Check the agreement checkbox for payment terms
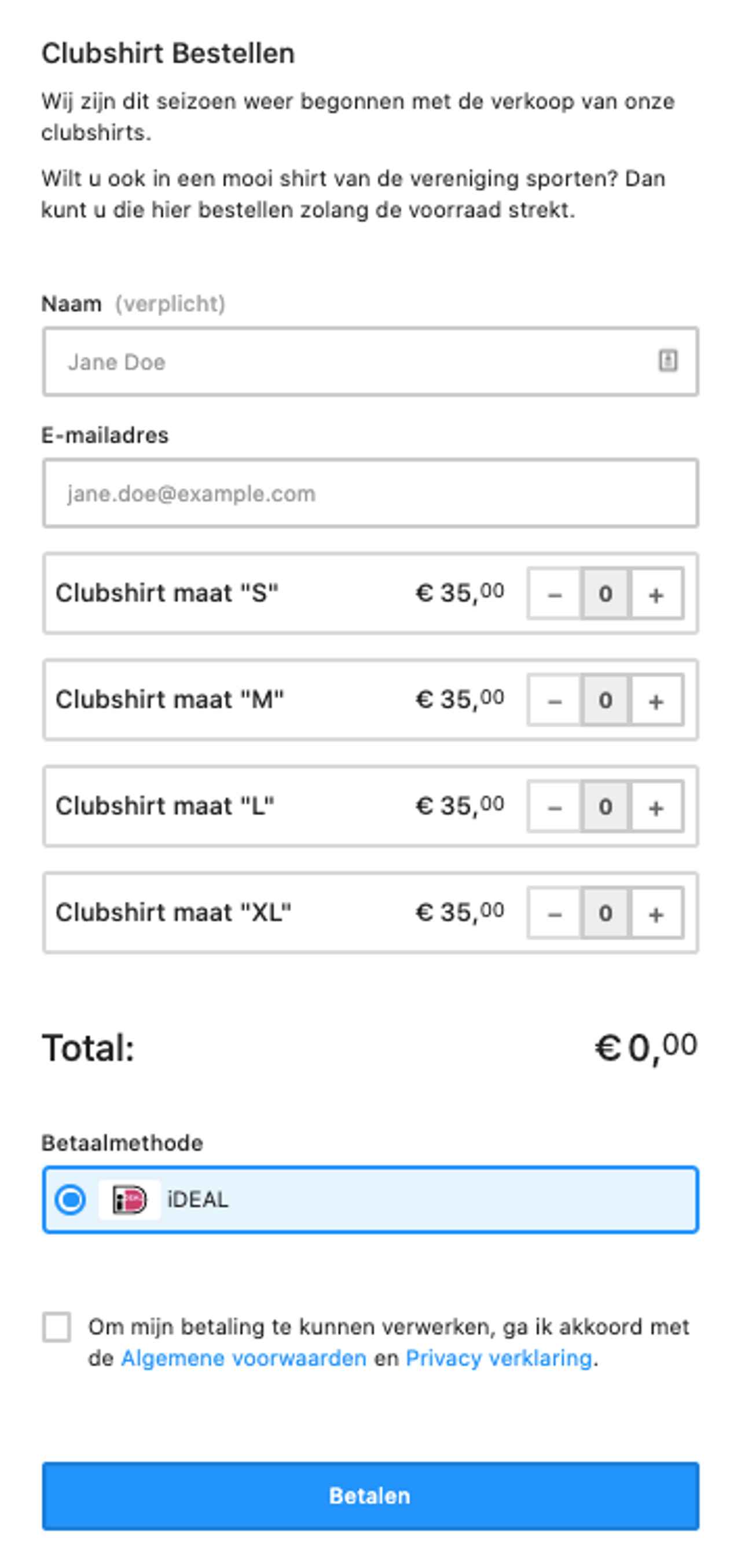Screen dimensions: 741x1568 click(57, 1327)
